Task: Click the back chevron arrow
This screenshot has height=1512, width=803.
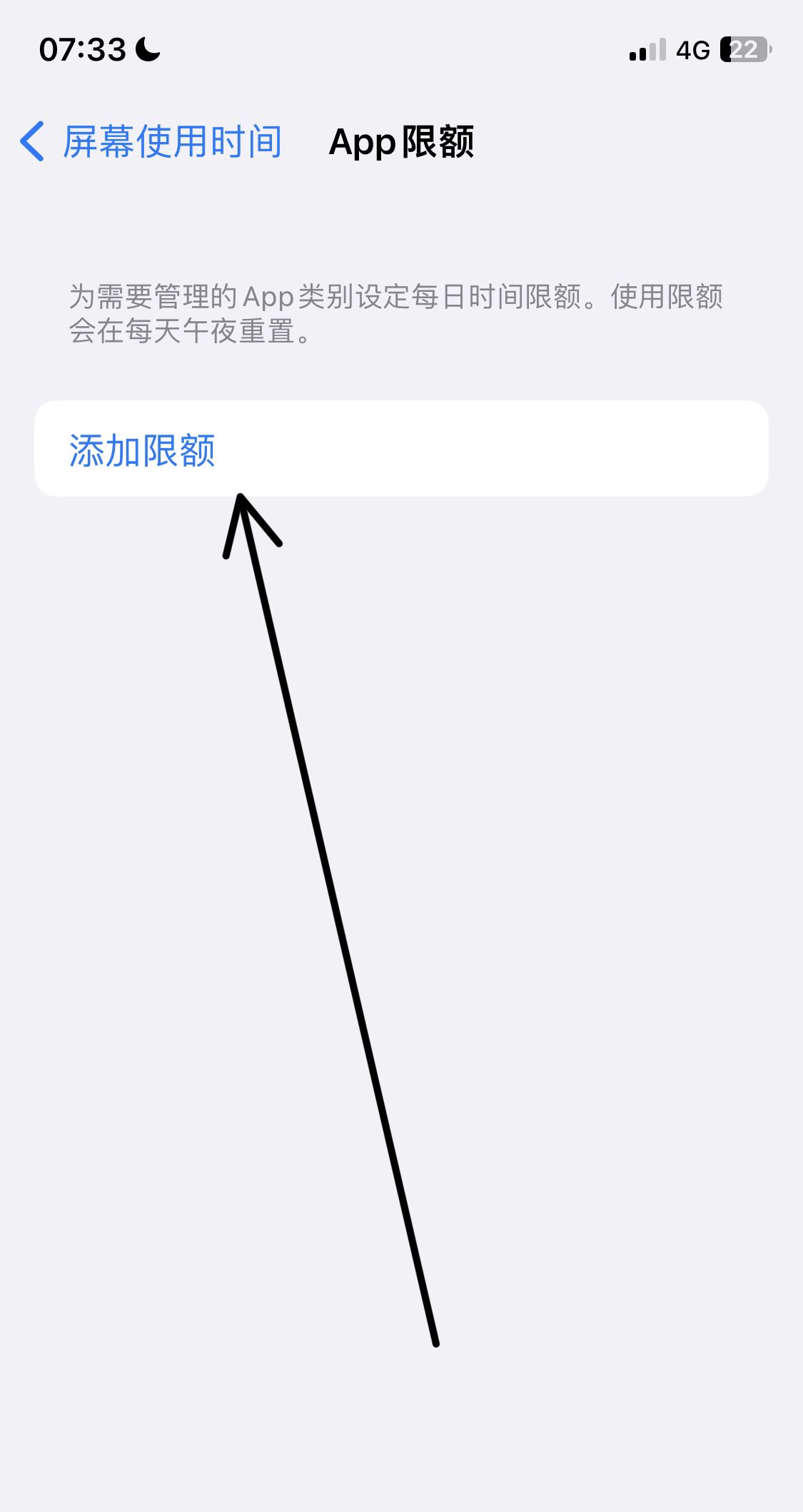Action: (x=34, y=142)
